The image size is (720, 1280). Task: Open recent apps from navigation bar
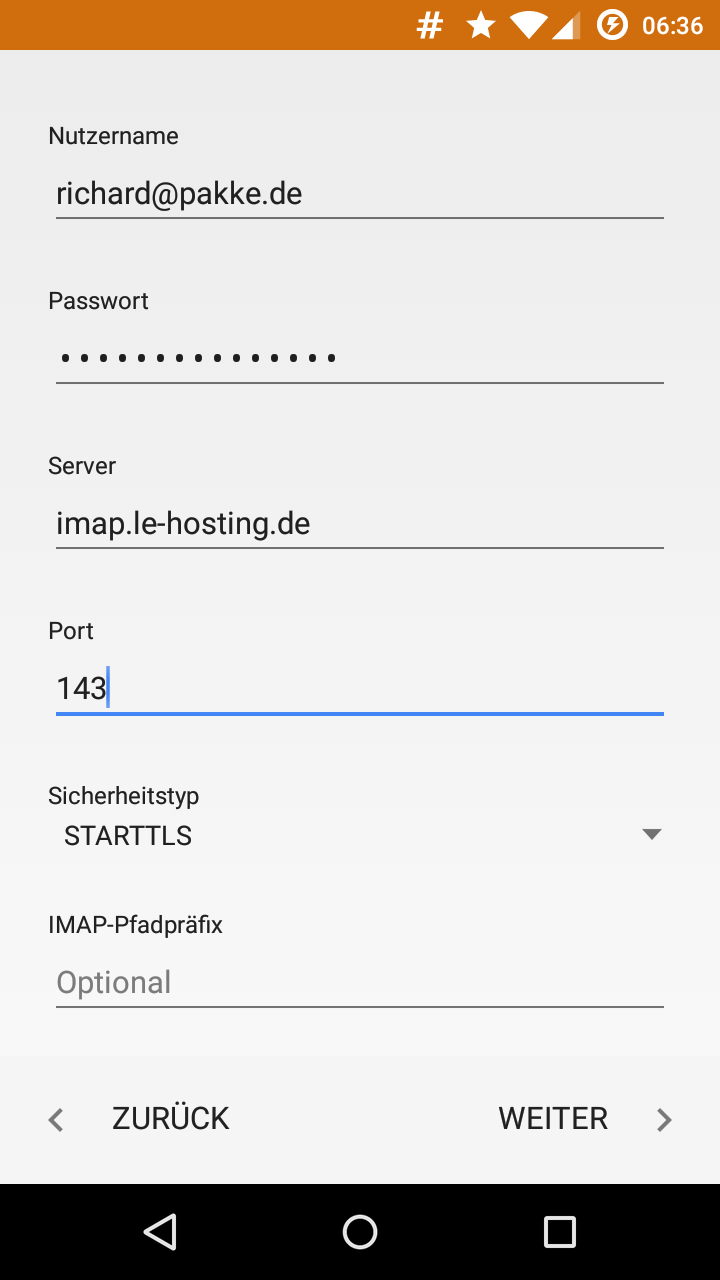(x=560, y=1232)
